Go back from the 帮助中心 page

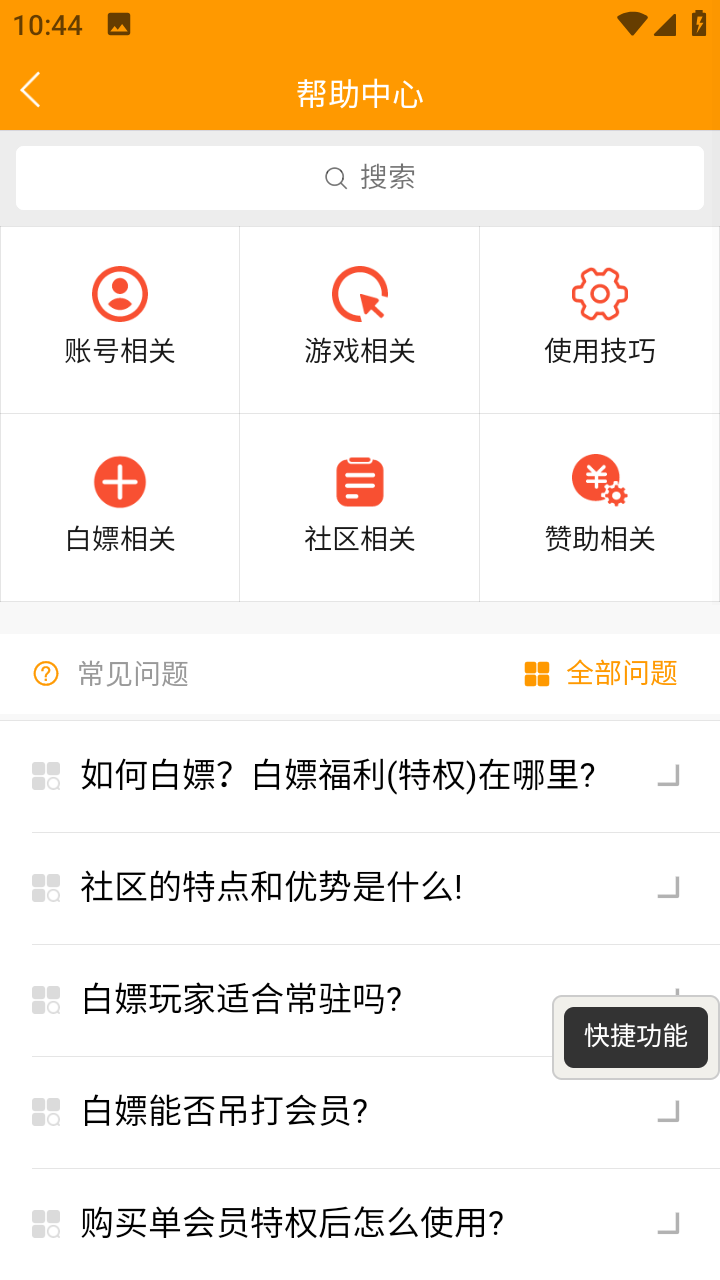[31, 91]
